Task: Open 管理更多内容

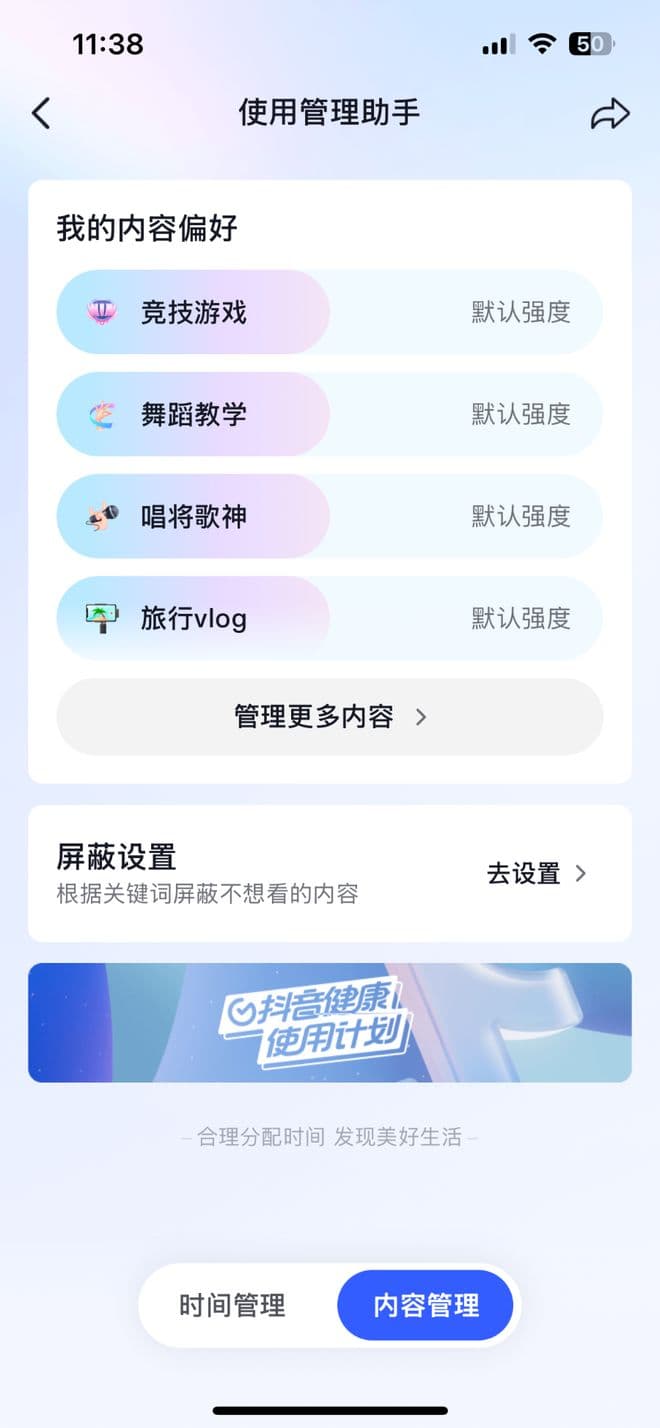Action: (x=329, y=717)
